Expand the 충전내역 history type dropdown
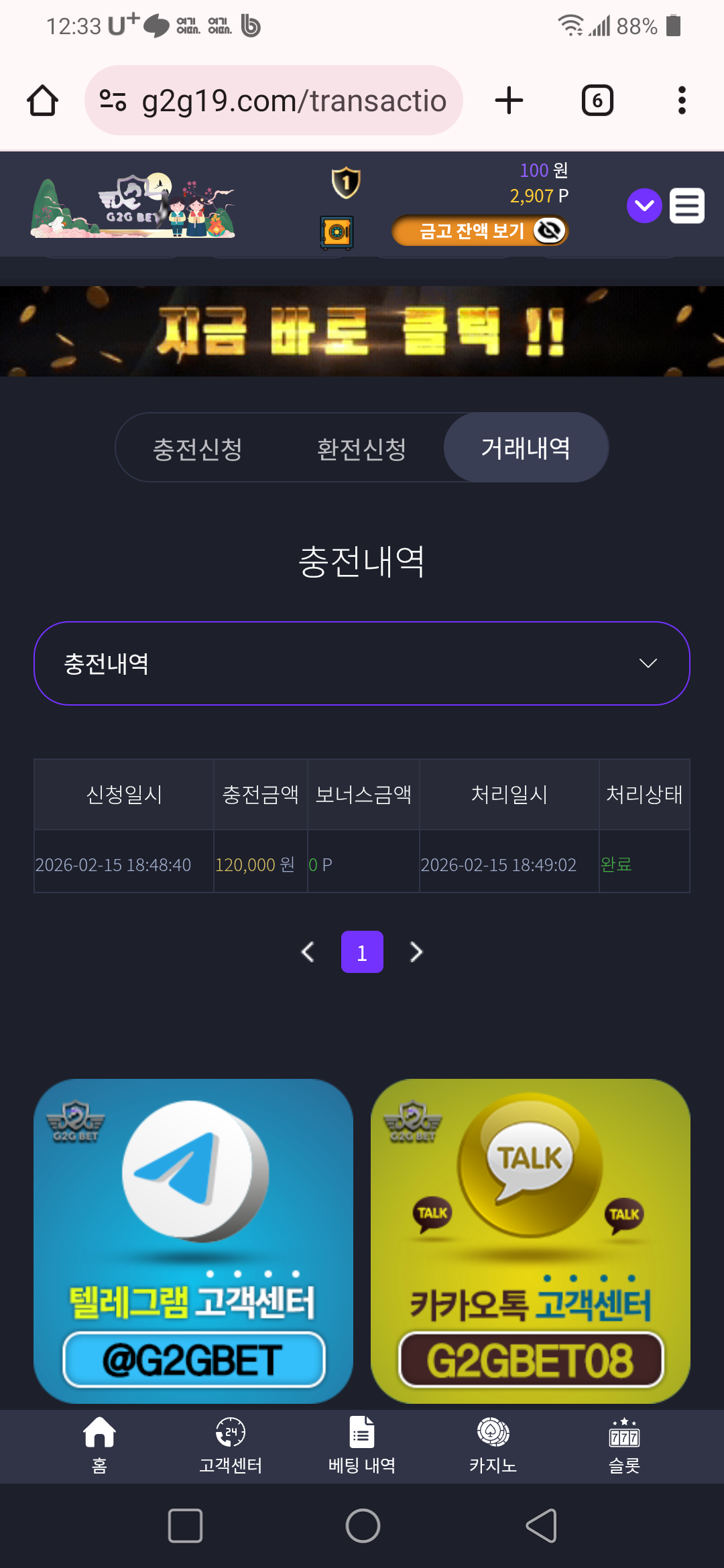The image size is (724, 1568). point(362,663)
